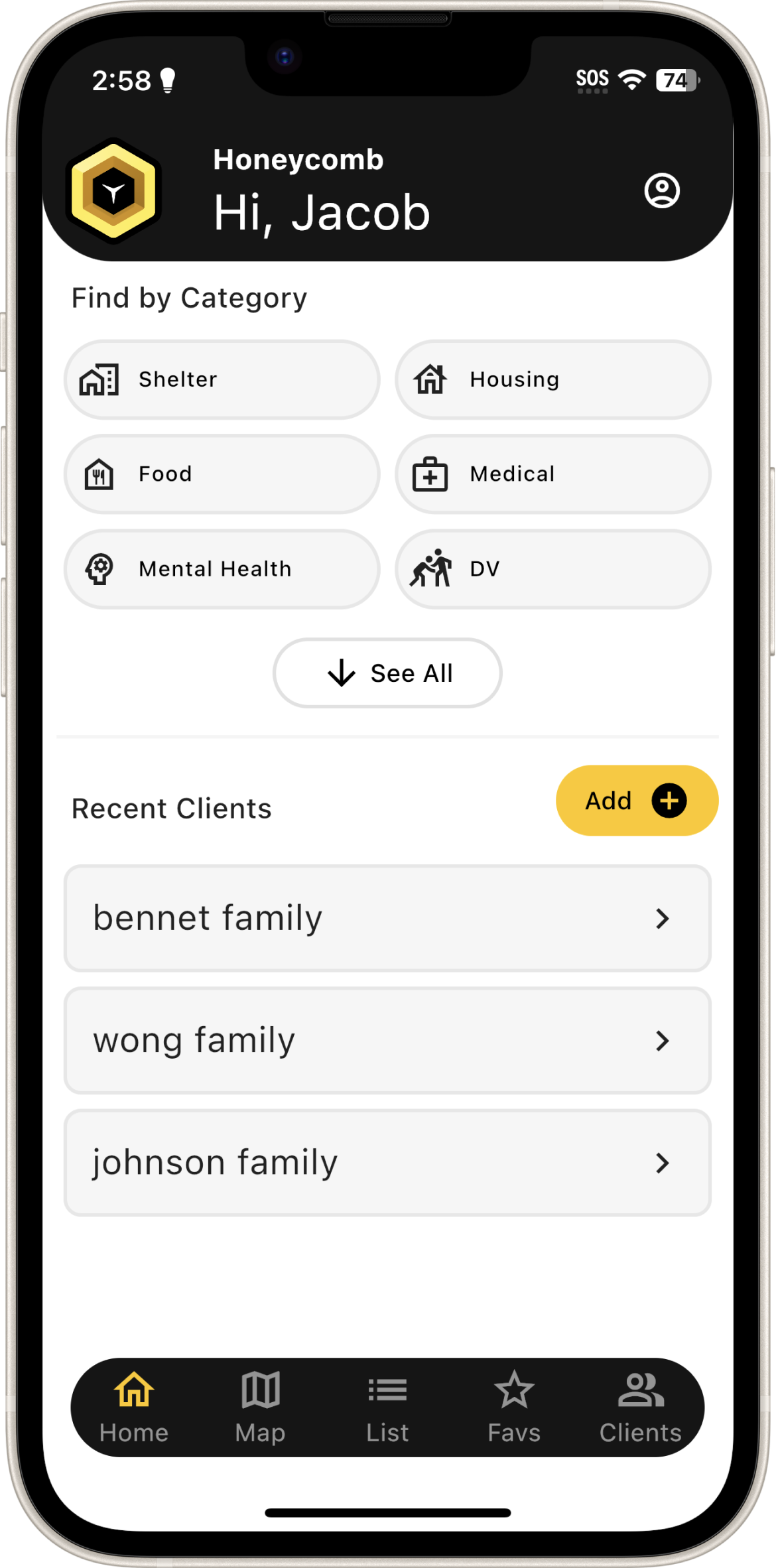Open johnson family client record

387,1162
